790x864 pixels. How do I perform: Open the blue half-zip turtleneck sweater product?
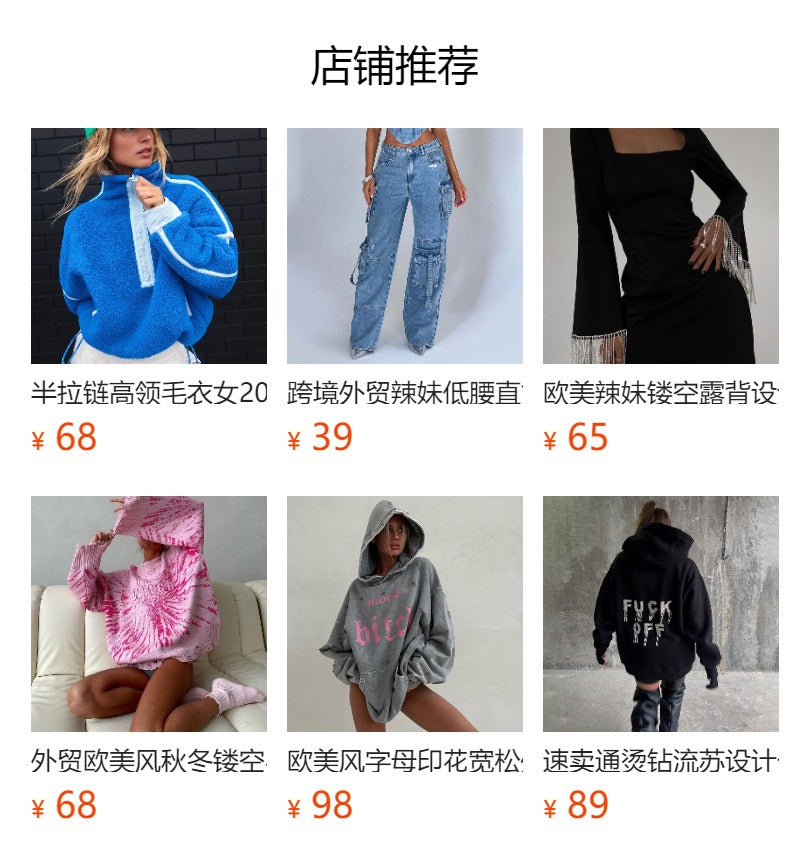click(149, 246)
